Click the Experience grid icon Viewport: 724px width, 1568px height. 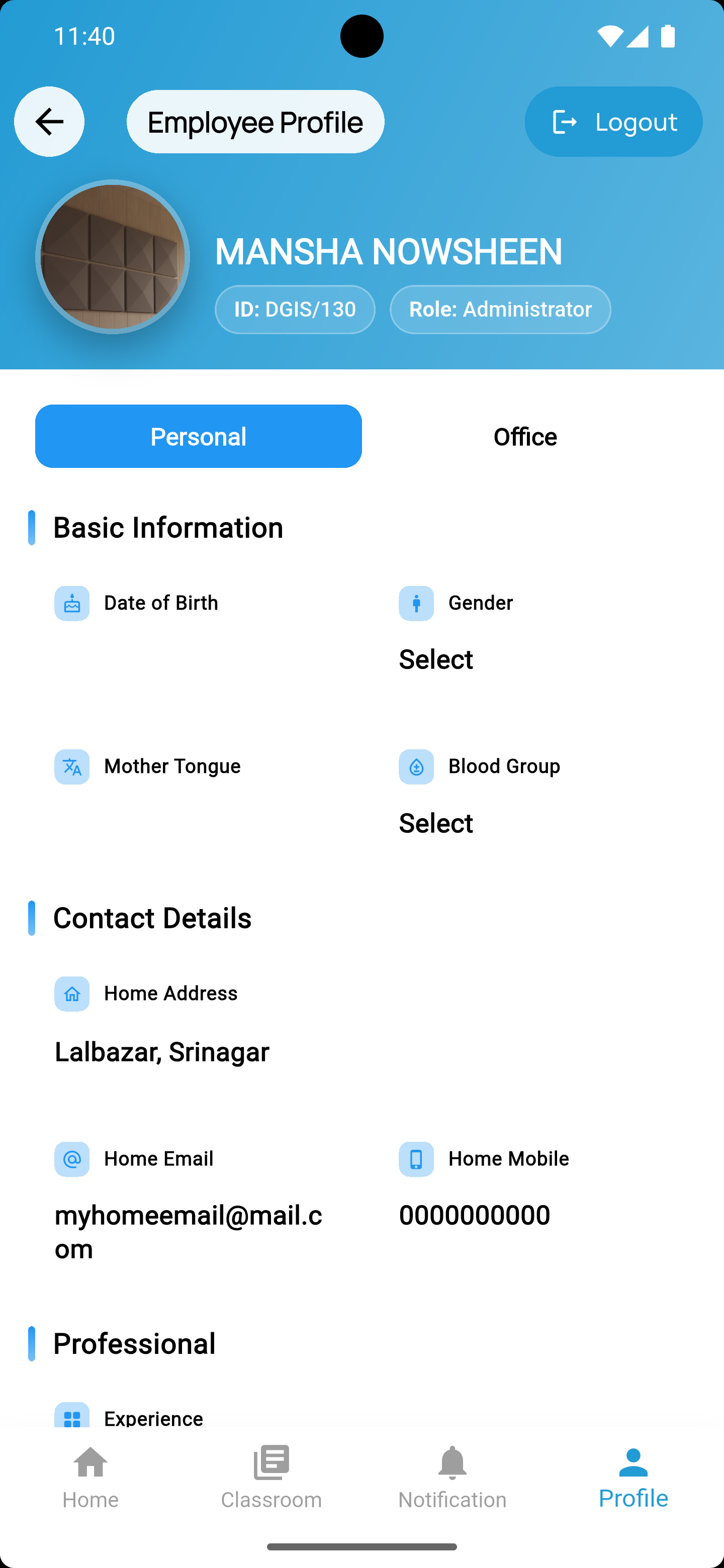pyautogui.click(x=72, y=1418)
